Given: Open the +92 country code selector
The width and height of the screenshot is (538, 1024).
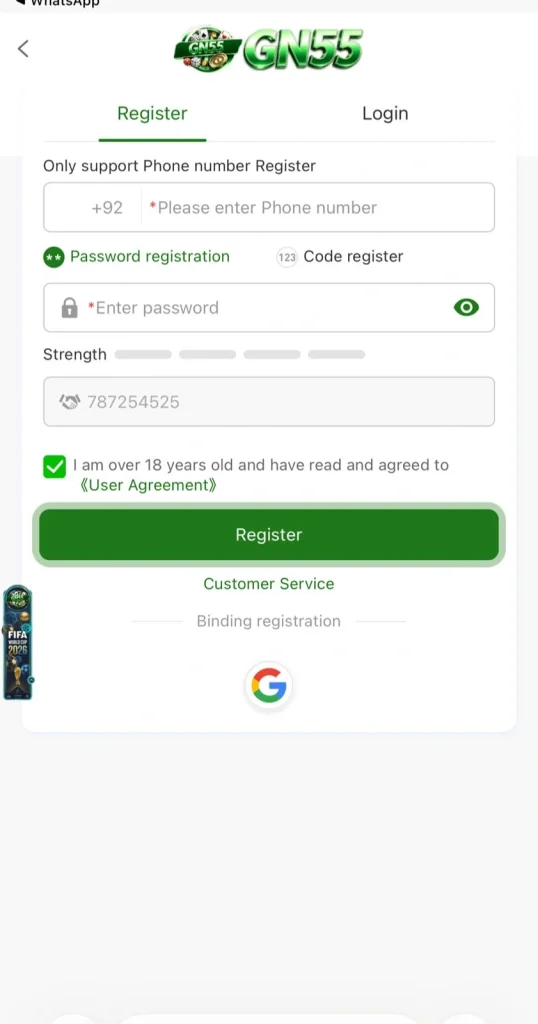Looking at the screenshot, I should click(106, 208).
